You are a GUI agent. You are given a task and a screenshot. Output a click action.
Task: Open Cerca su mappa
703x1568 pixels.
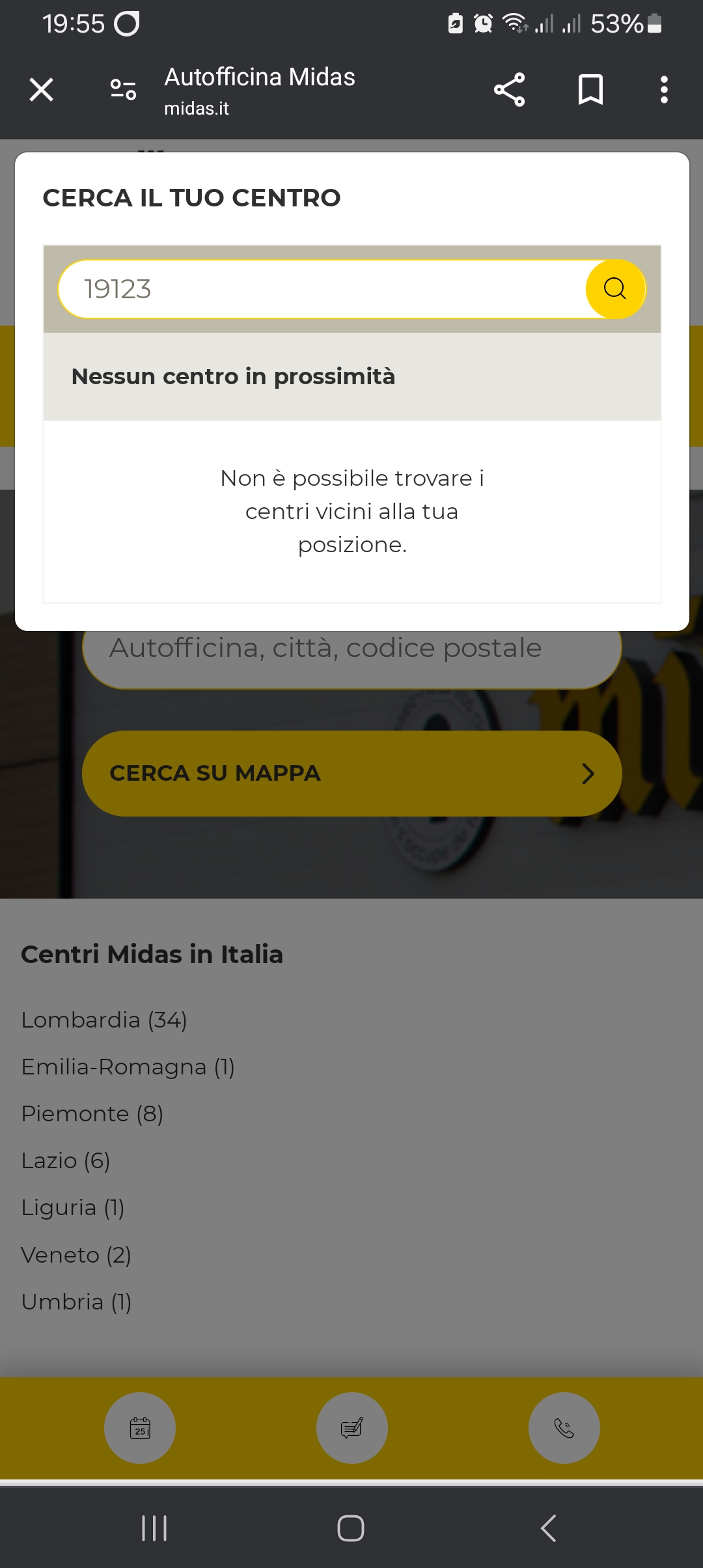pos(351,774)
